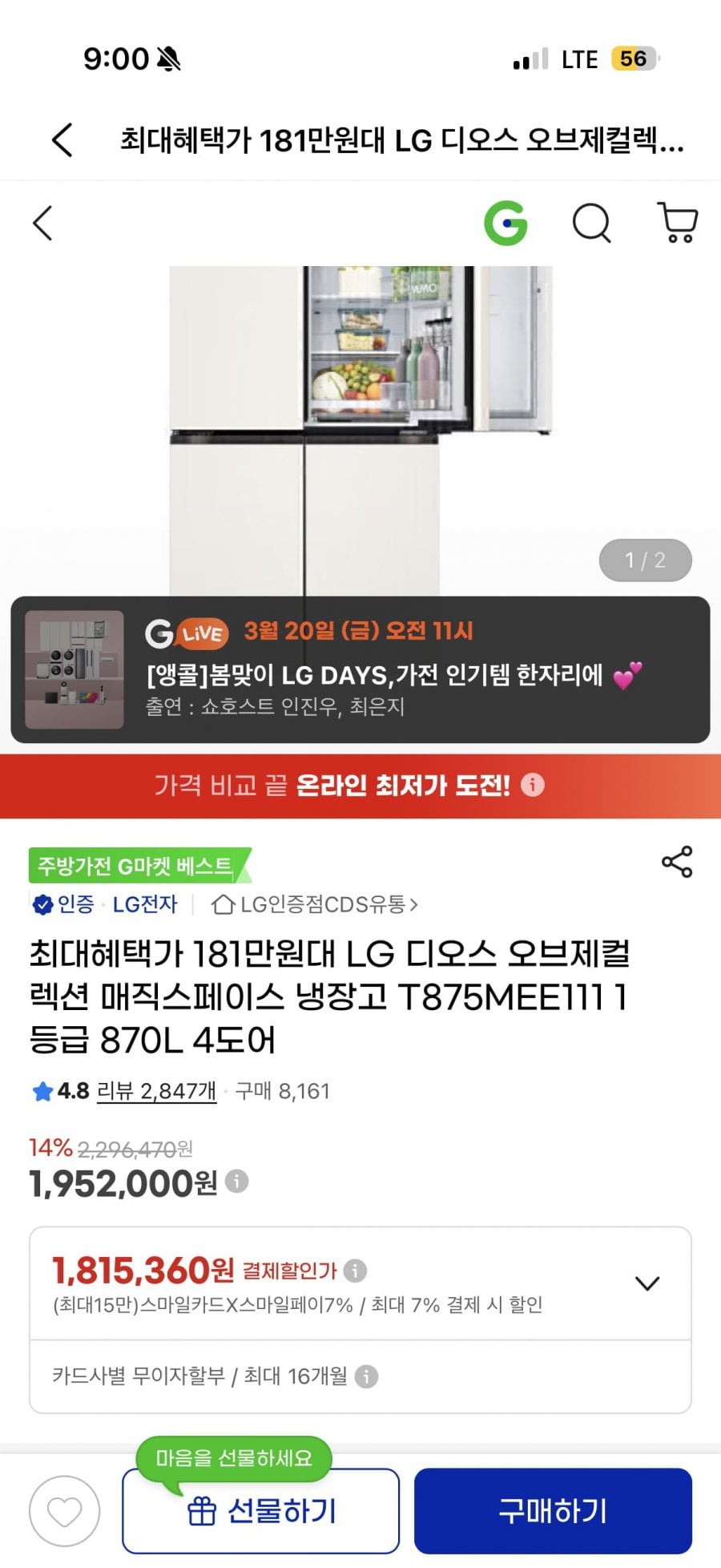This screenshot has height=1568, width=721.
Task: Open 리뷰 2,847개 reviews
Action: (x=157, y=1091)
